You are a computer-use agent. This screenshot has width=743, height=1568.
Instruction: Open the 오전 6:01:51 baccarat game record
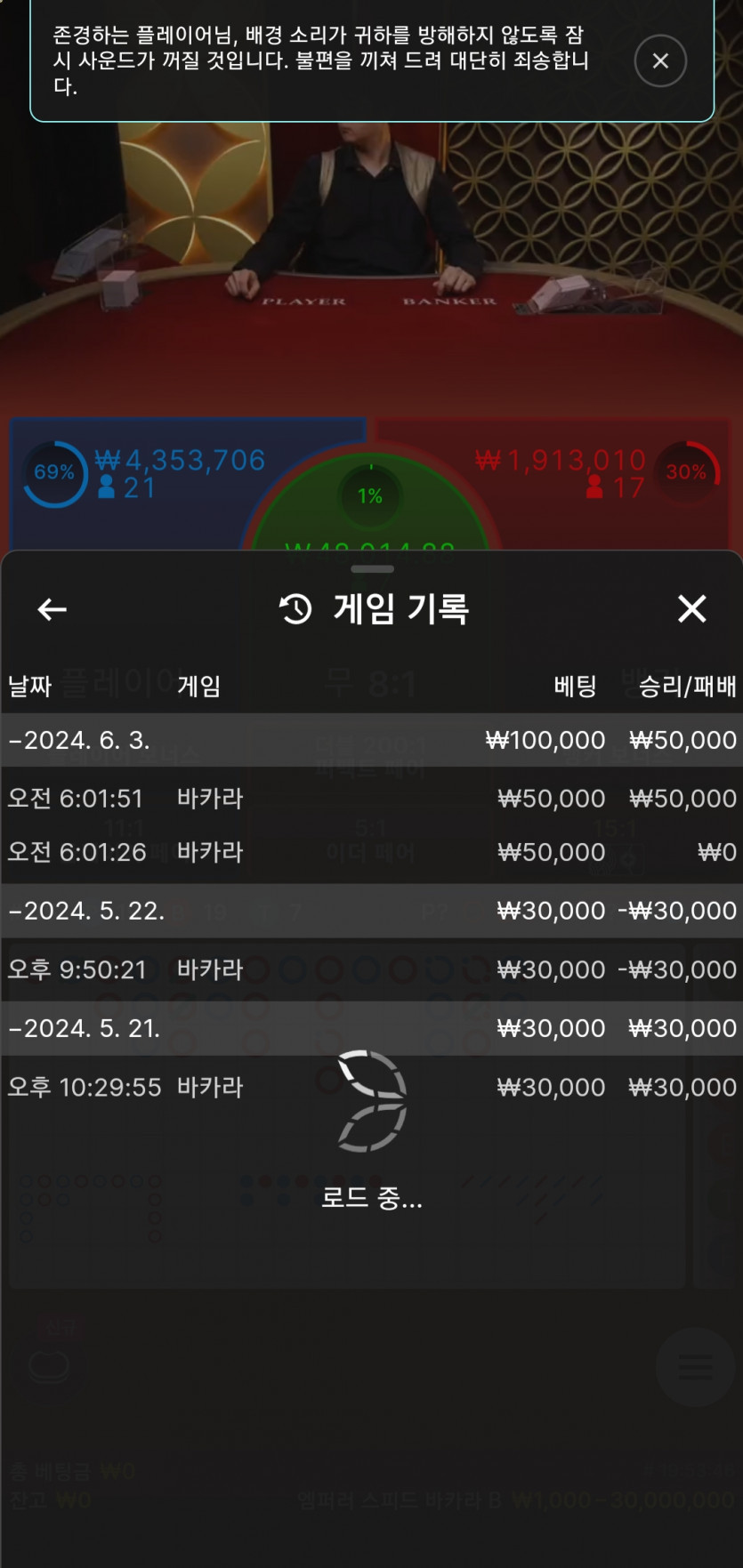pyautogui.click(x=371, y=798)
